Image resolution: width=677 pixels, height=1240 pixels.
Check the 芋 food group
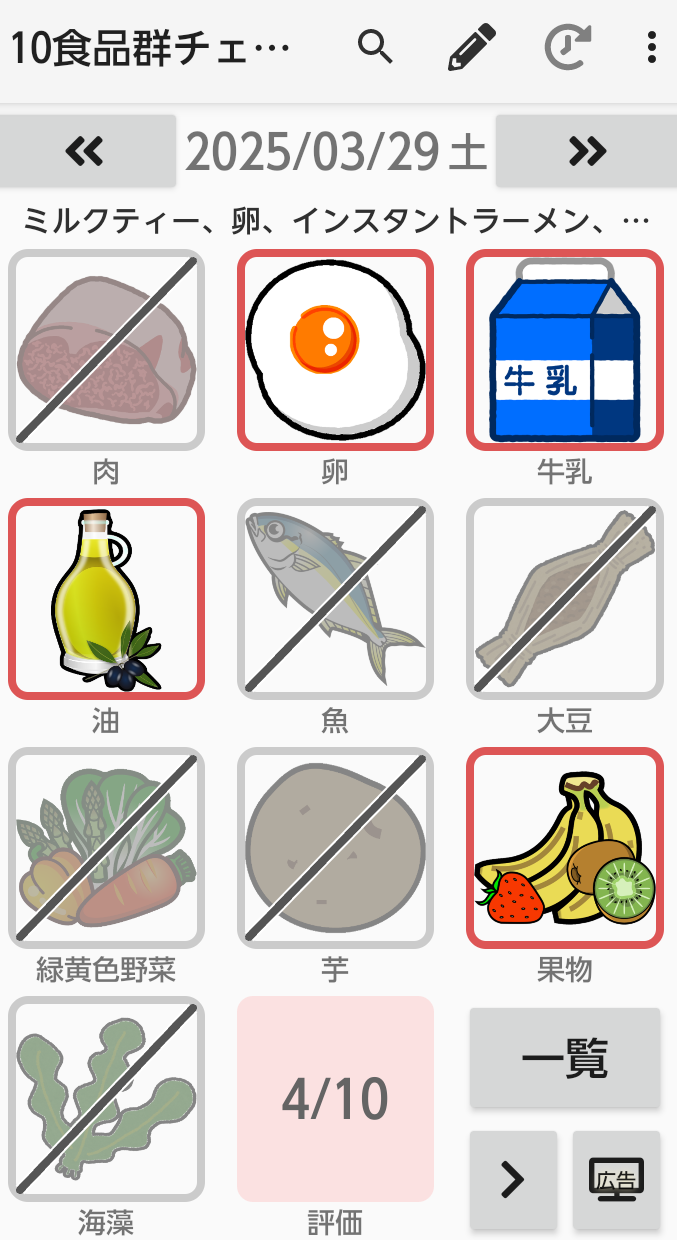click(335, 847)
